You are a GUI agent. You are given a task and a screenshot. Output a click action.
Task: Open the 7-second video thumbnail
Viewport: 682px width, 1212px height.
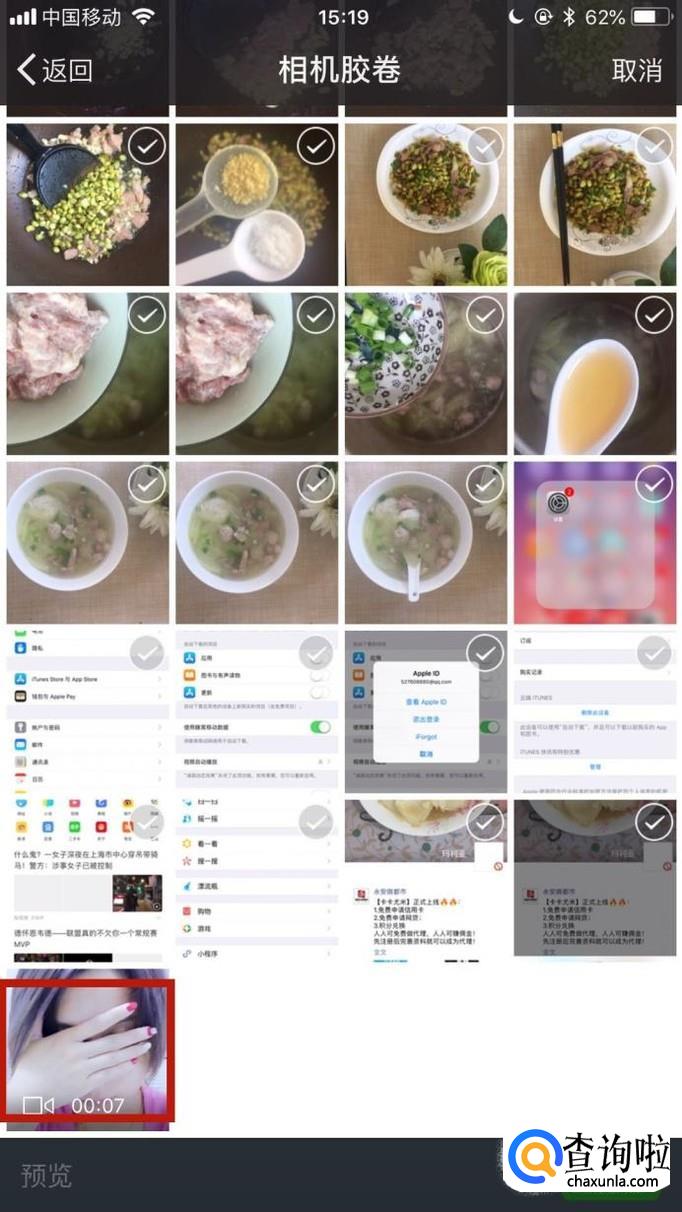click(88, 1050)
